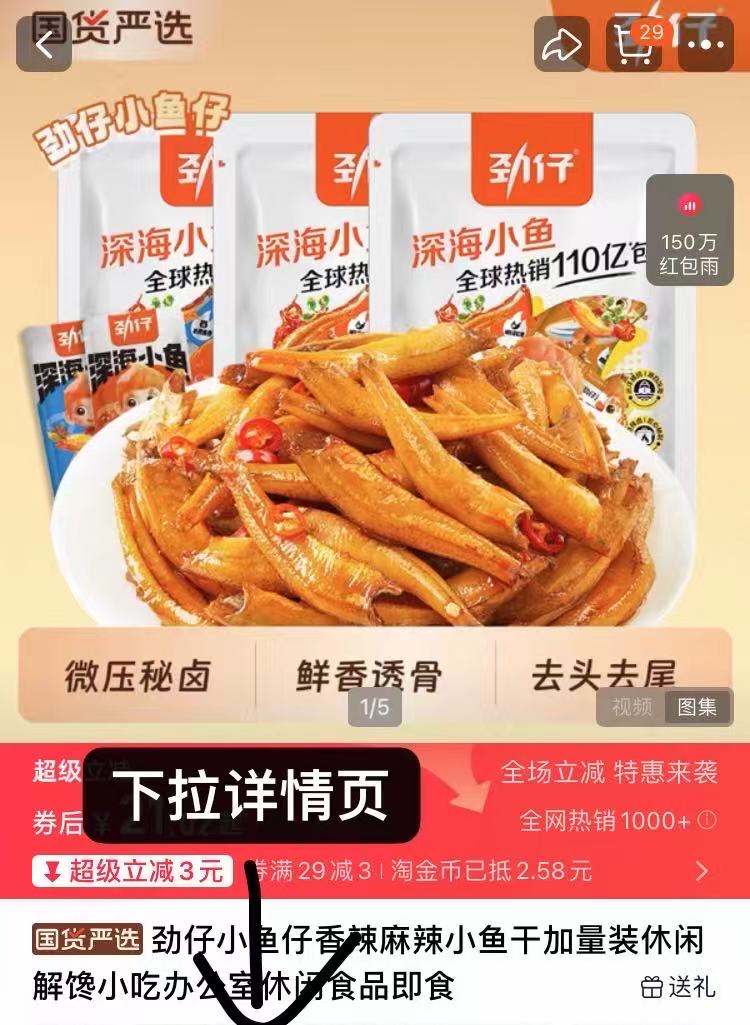Switch to the 视频 tab

coord(632,707)
